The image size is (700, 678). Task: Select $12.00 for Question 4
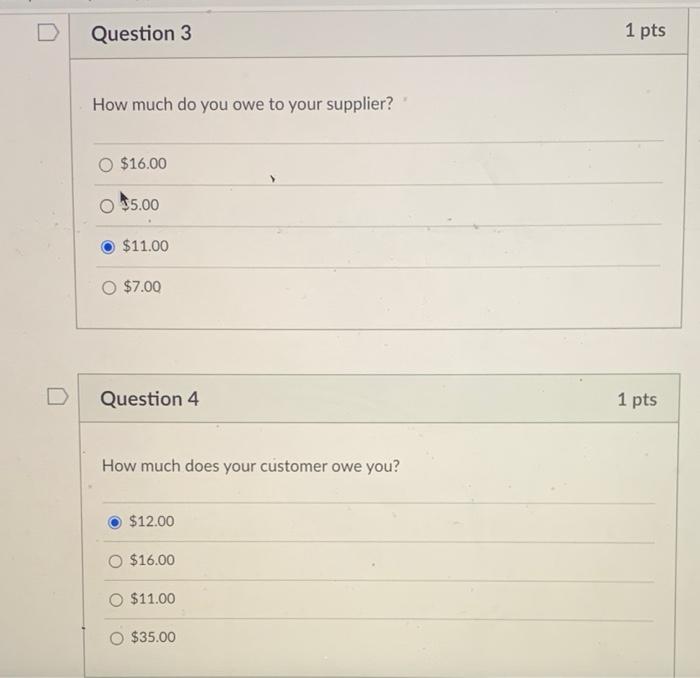click(x=116, y=522)
